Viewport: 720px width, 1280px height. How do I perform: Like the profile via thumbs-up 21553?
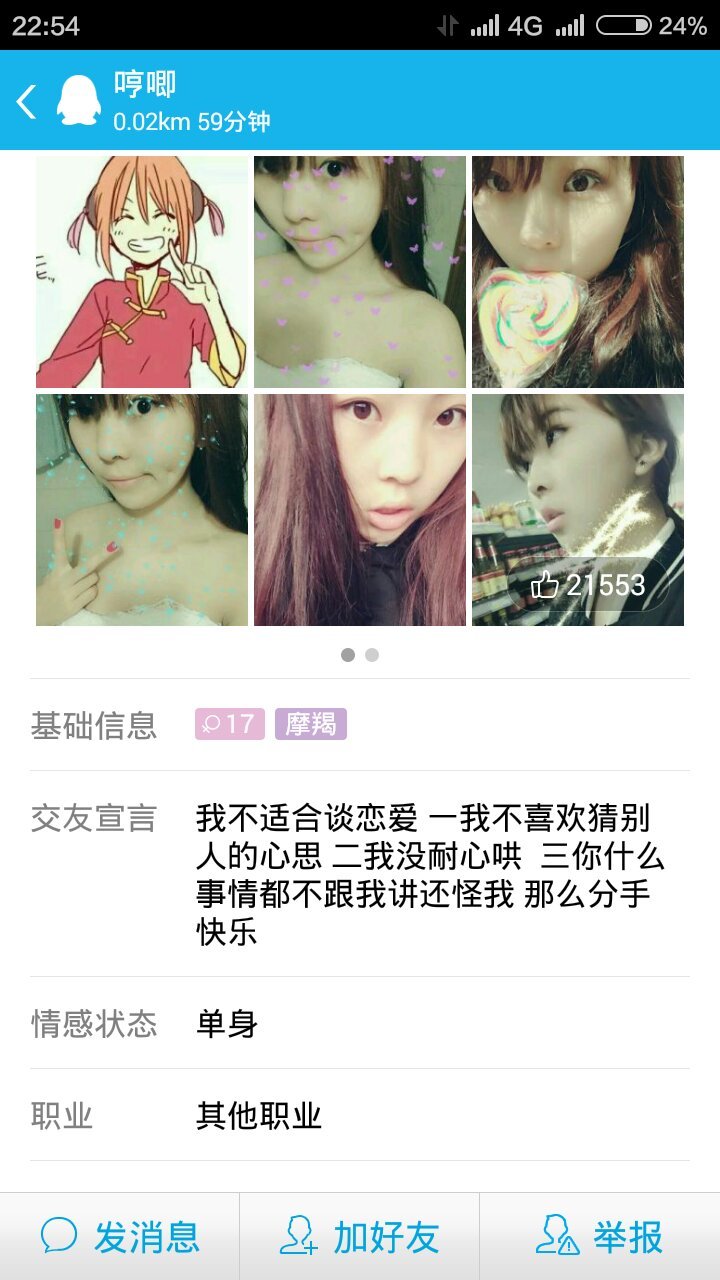coord(588,585)
